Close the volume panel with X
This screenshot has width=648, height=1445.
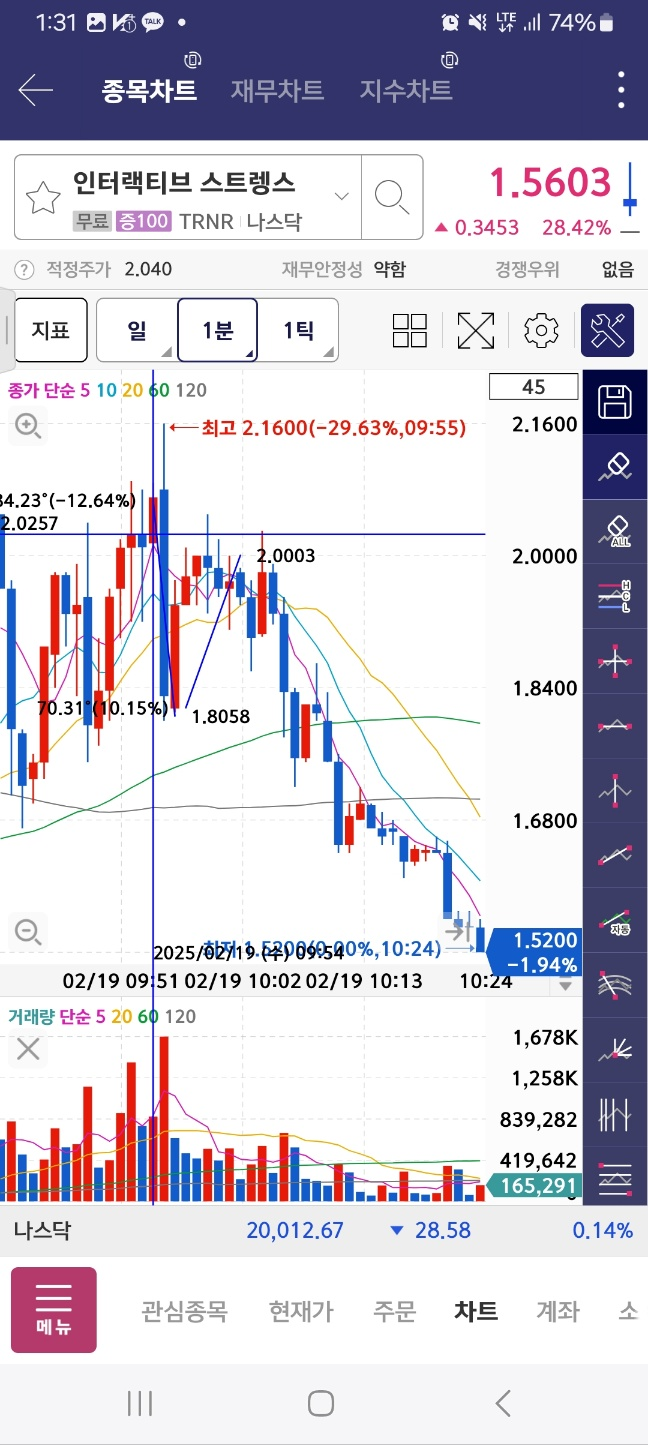tap(28, 1049)
